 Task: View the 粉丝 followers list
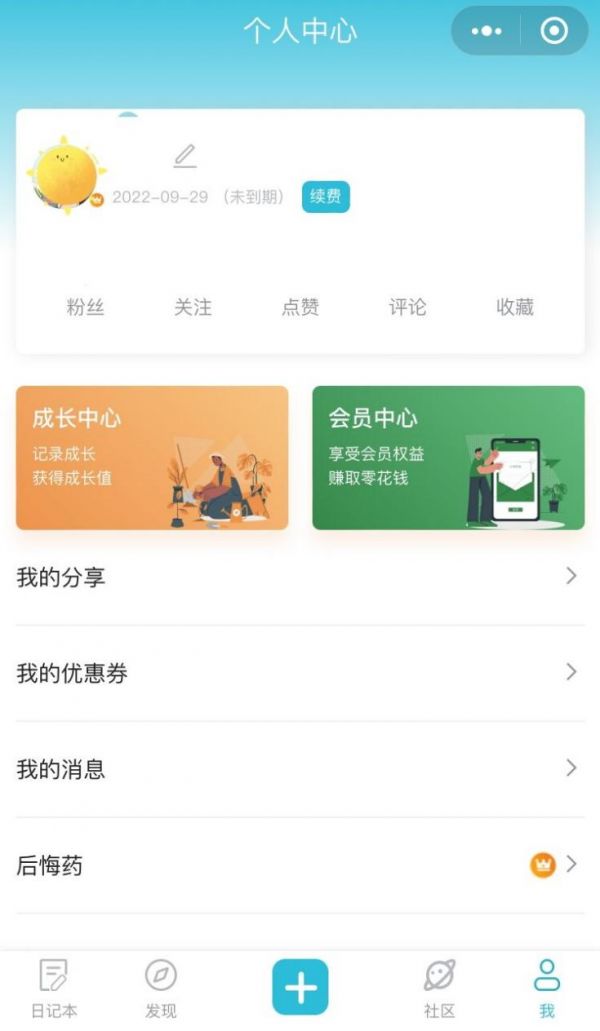85,306
